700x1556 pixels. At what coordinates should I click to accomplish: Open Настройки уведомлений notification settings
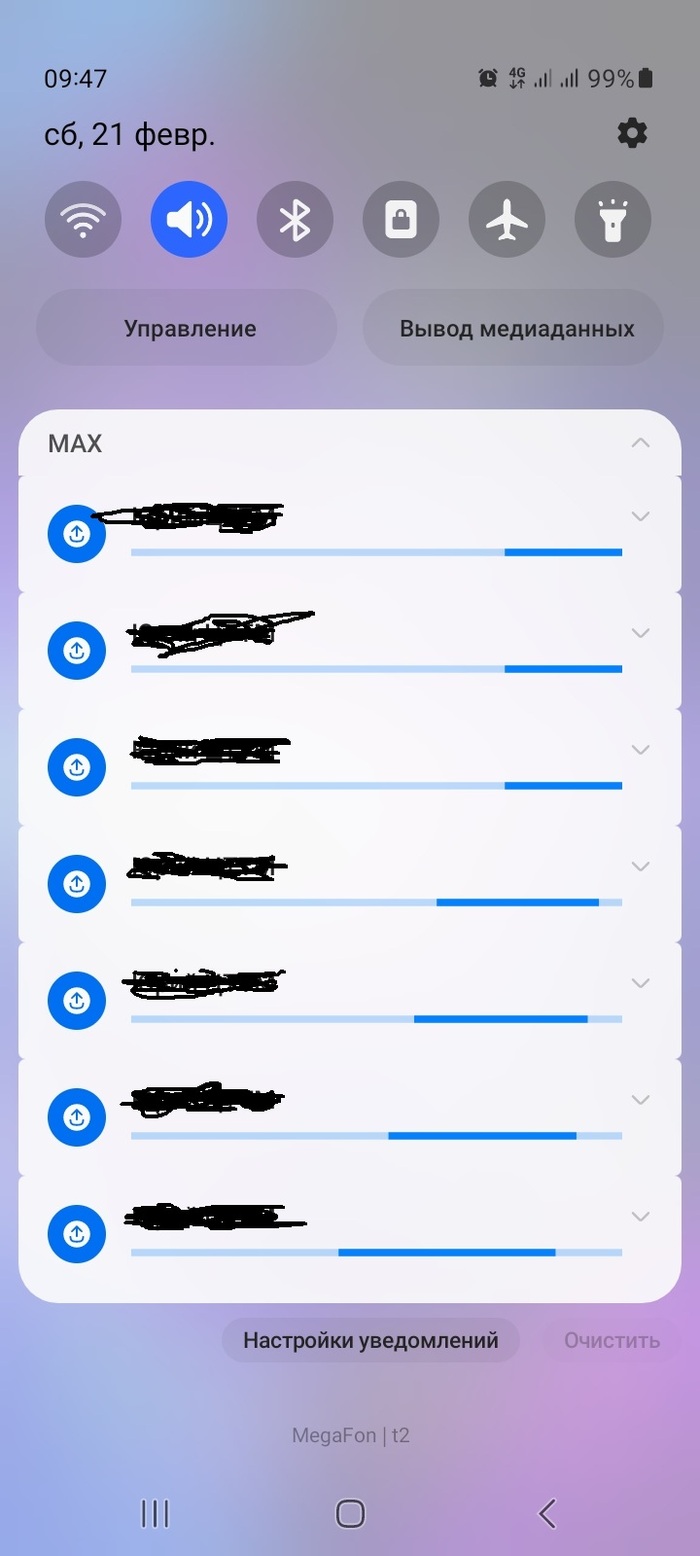point(370,1340)
